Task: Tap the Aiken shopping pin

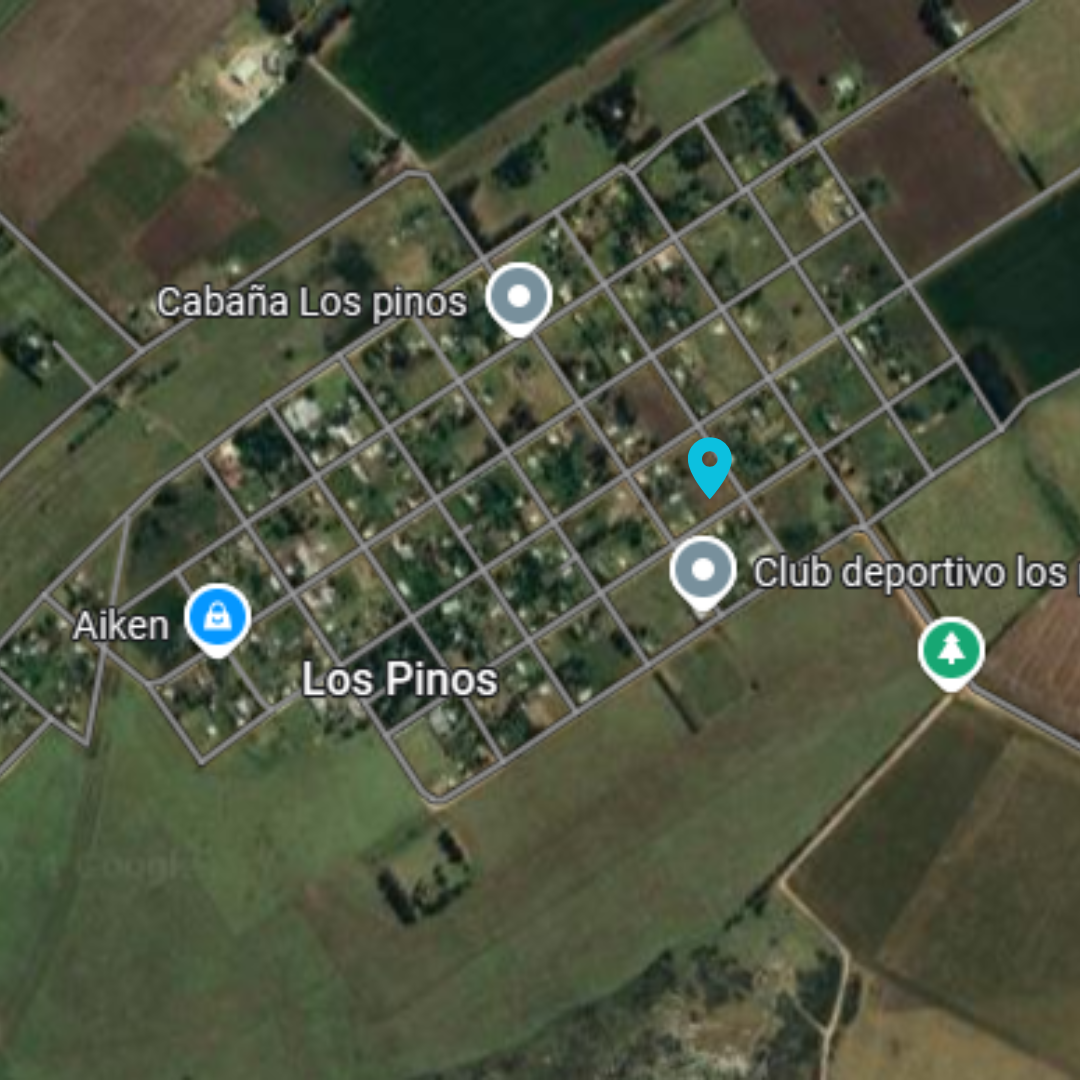Action: coord(217,617)
